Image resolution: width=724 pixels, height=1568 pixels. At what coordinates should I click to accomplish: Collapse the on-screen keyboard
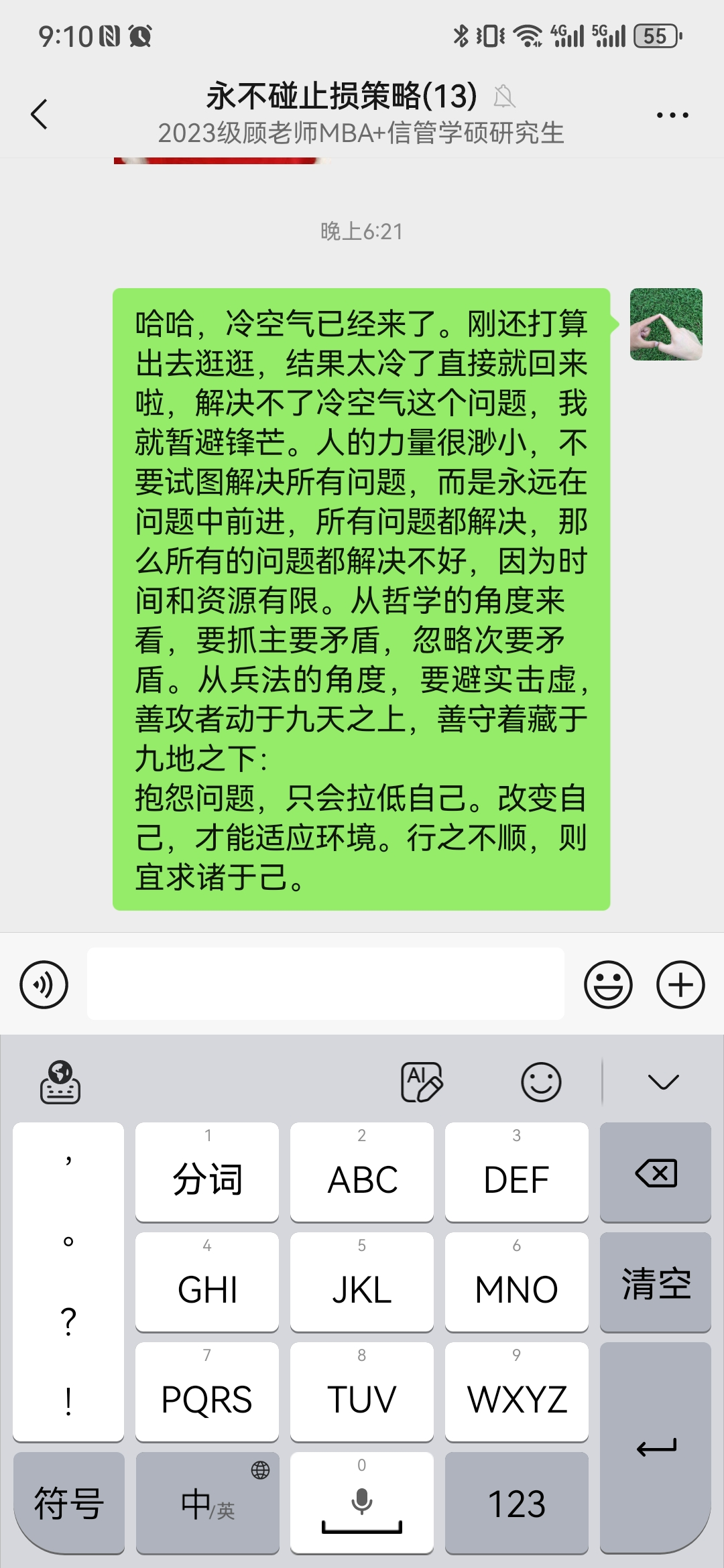tap(663, 1082)
